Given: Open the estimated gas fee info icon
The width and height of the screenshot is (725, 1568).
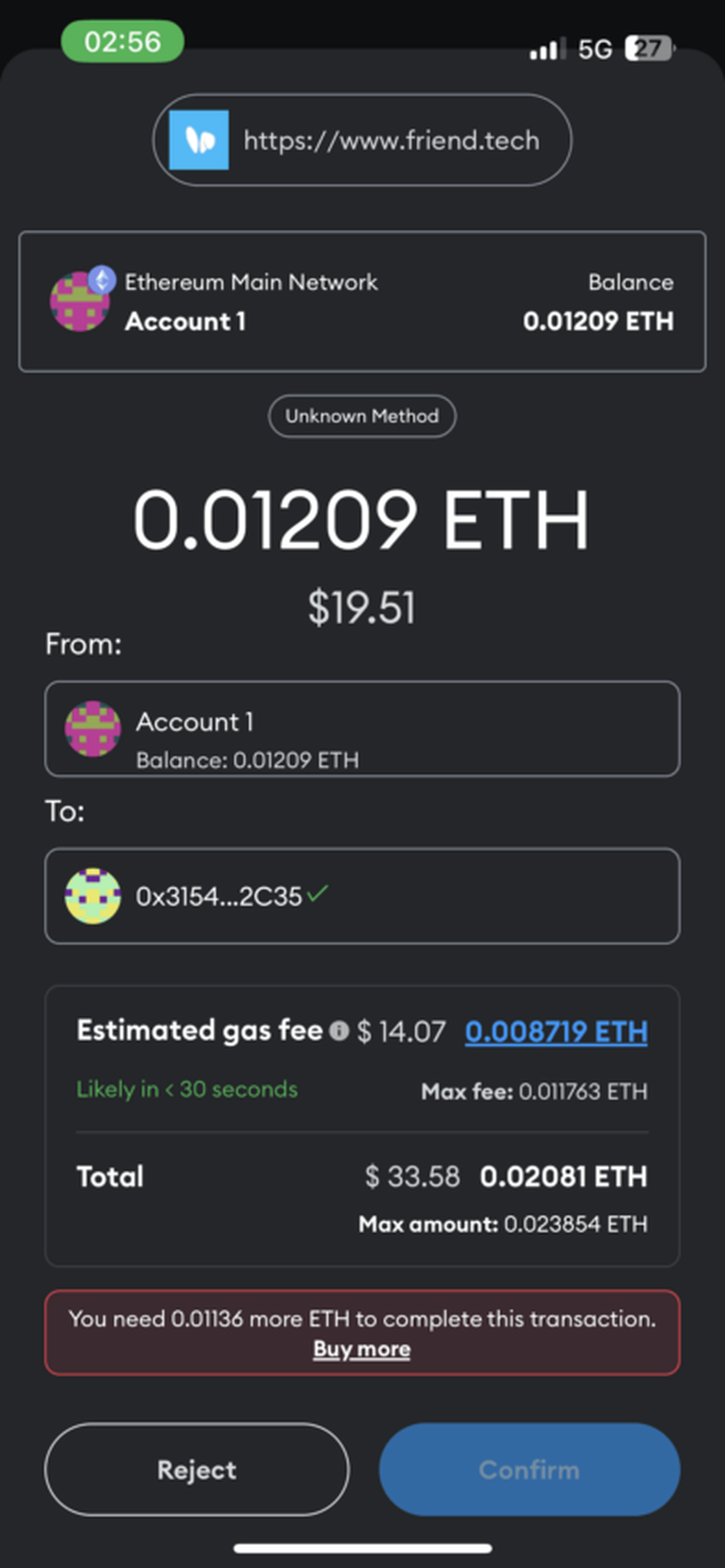Looking at the screenshot, I should click(339, 1031).
